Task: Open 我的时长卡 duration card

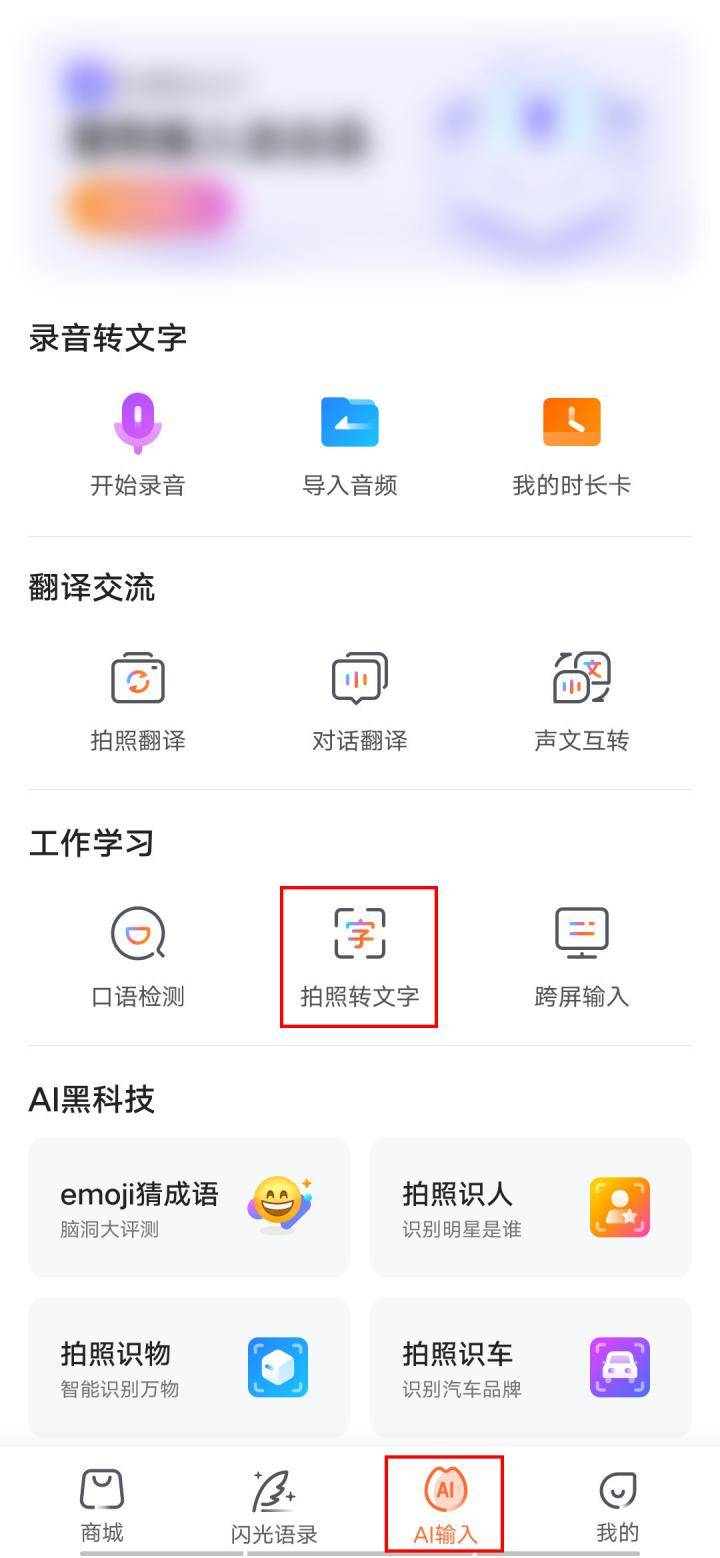Action: [572, 421]
